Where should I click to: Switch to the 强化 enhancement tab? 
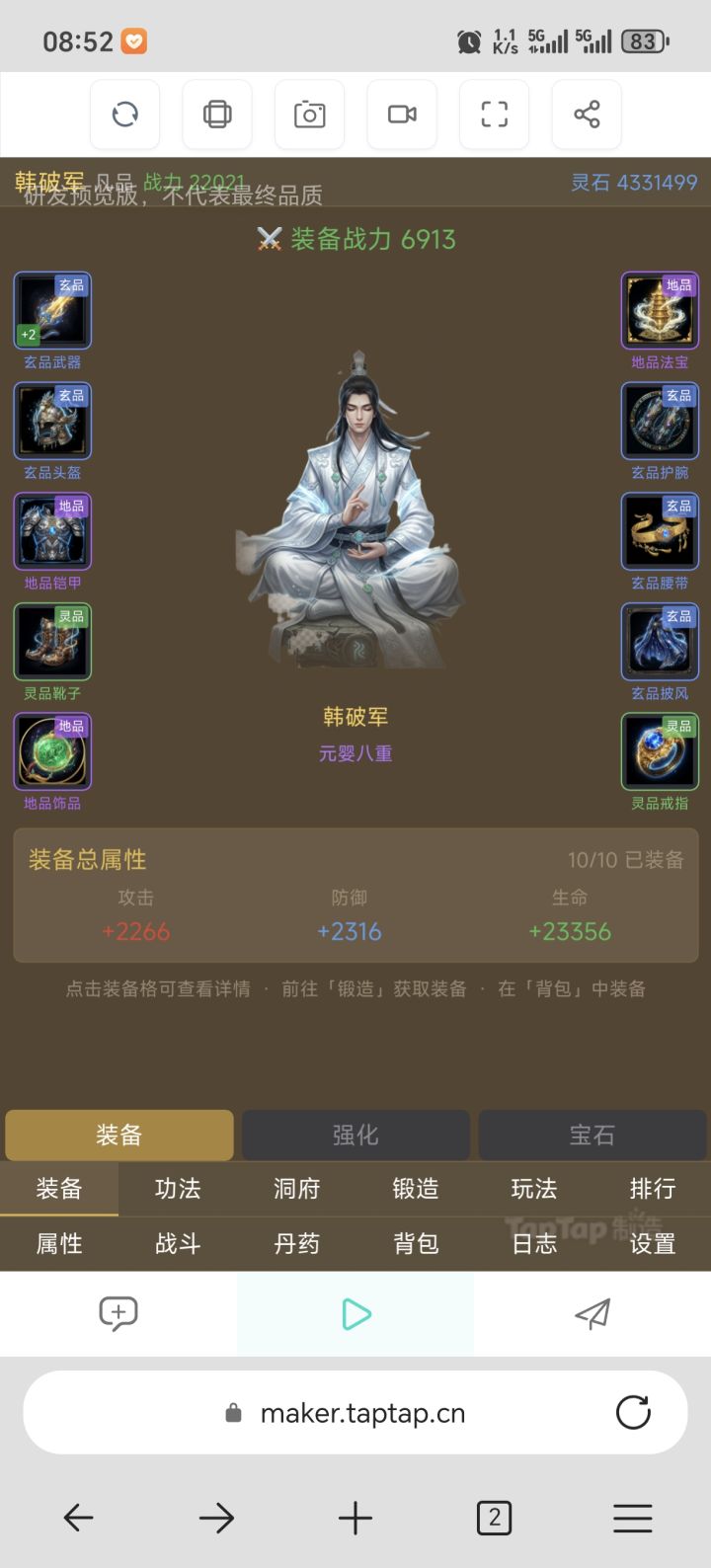coord(355,1135)
